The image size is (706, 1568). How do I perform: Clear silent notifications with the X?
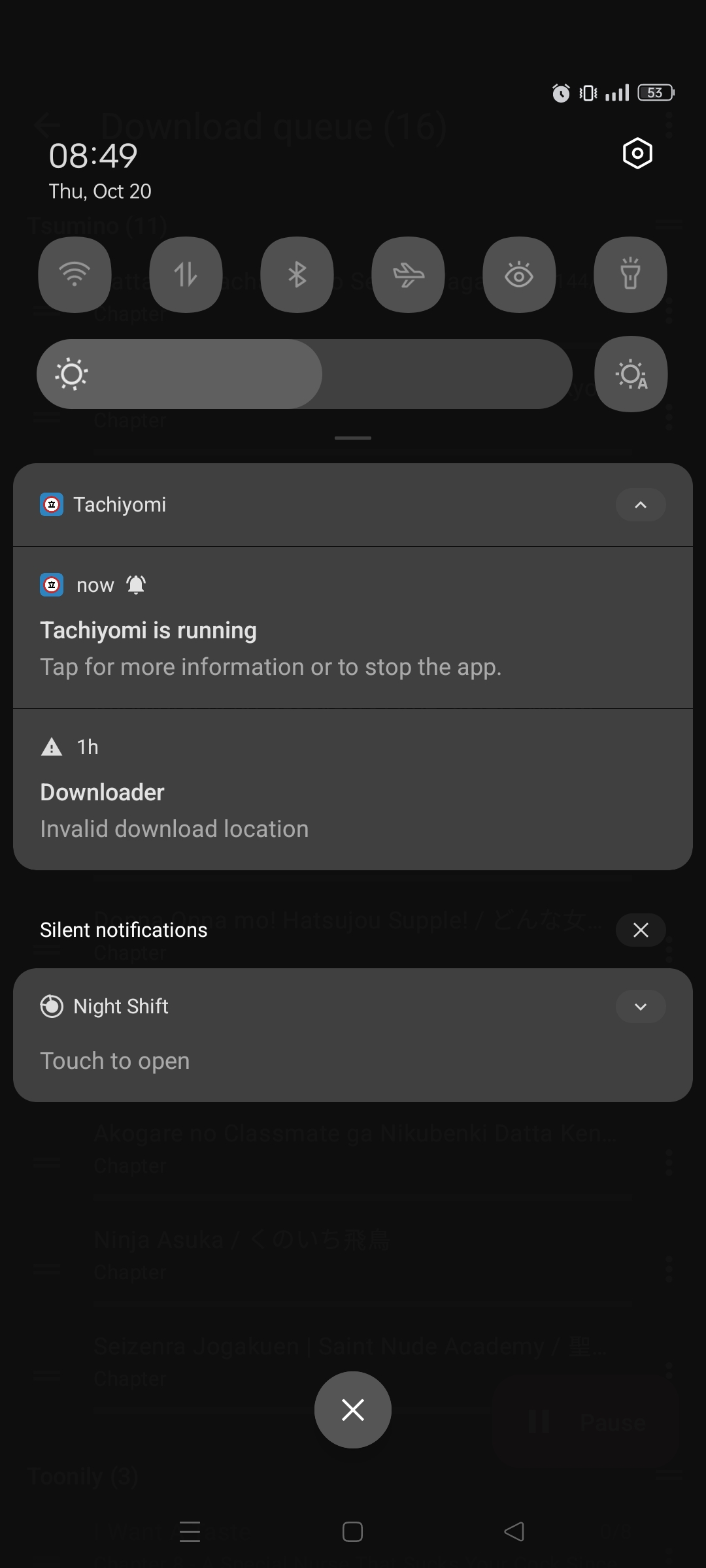pos(641,930)
